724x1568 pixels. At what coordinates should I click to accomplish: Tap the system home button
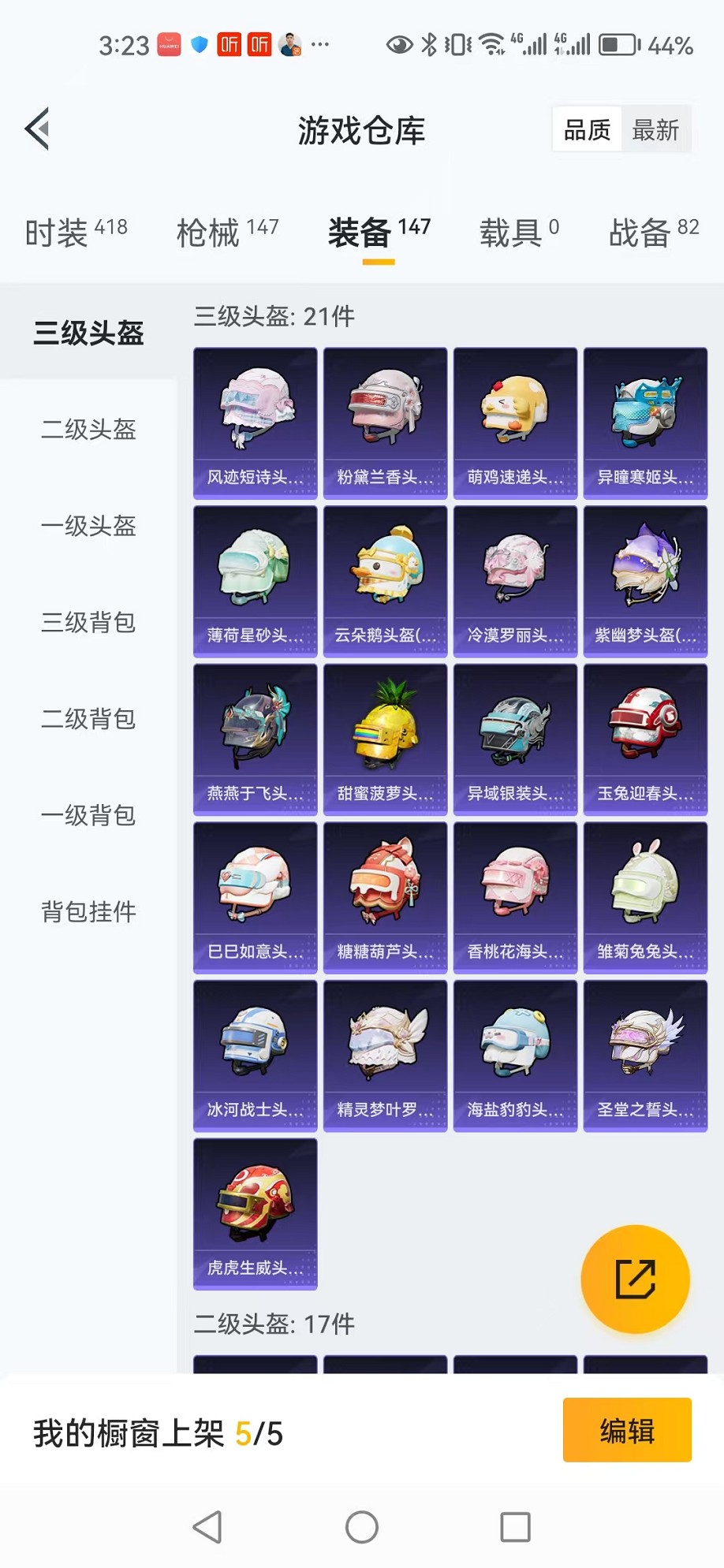click(361, 1527)
